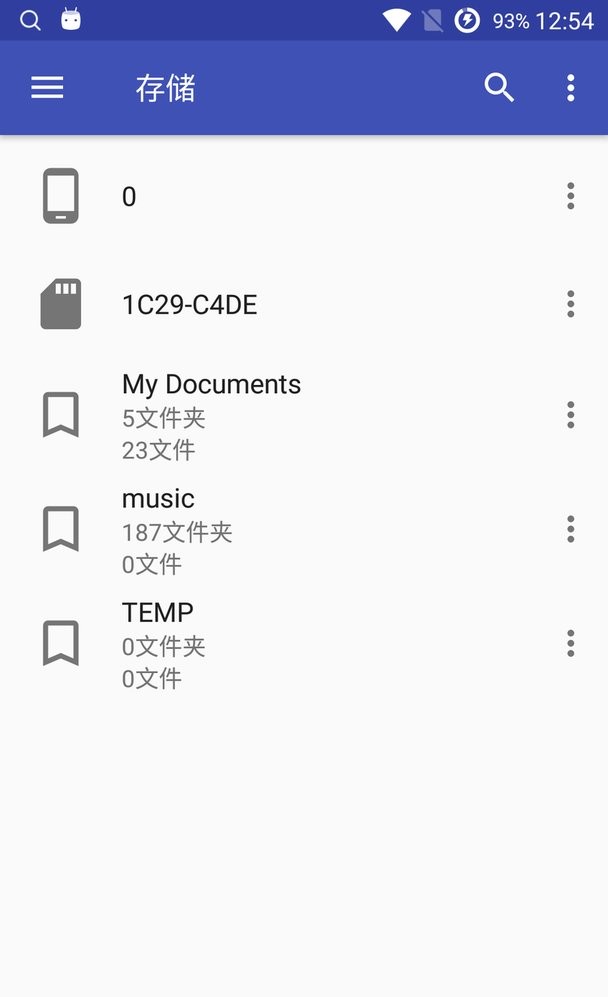
Task: Show more options for 1C29-C4DE
Action: coord(570,304)
